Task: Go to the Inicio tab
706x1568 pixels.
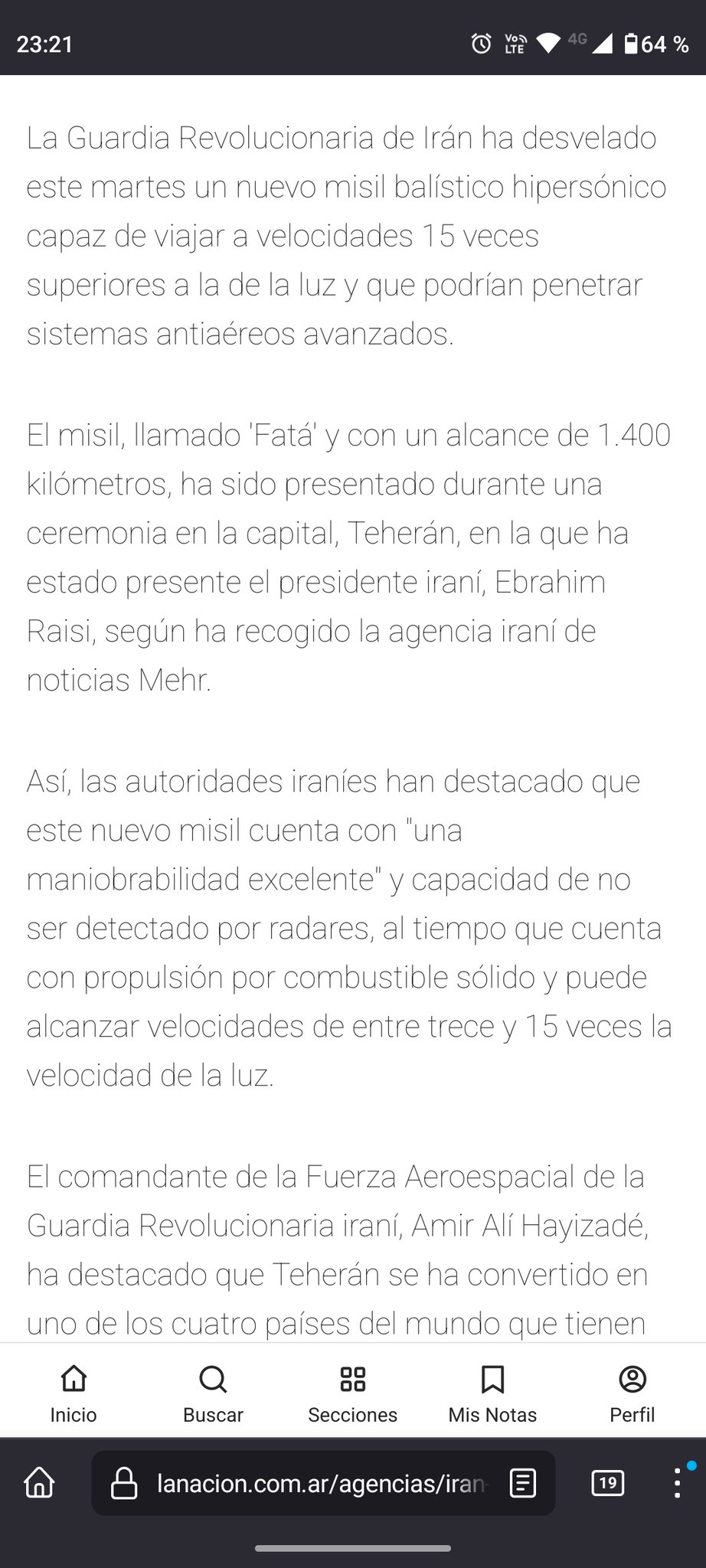Action: coord(74,1393)
